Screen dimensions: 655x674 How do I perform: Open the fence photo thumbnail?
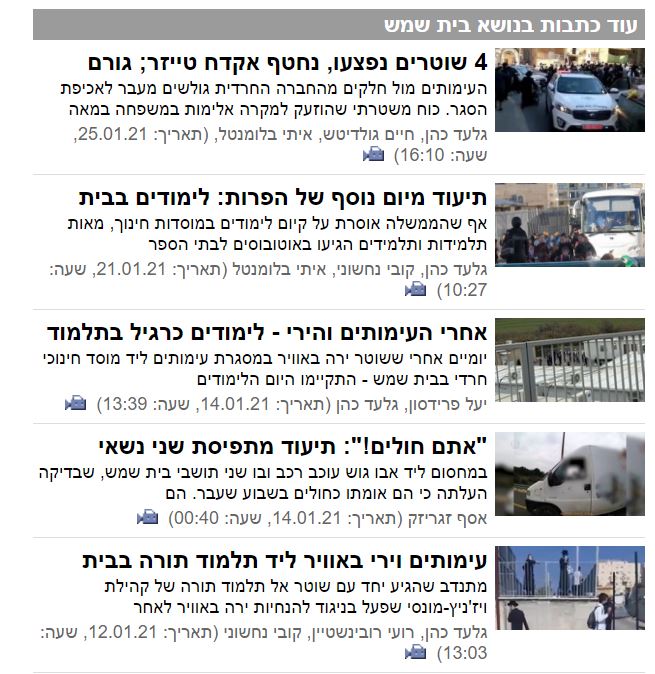tap(570, 358)
